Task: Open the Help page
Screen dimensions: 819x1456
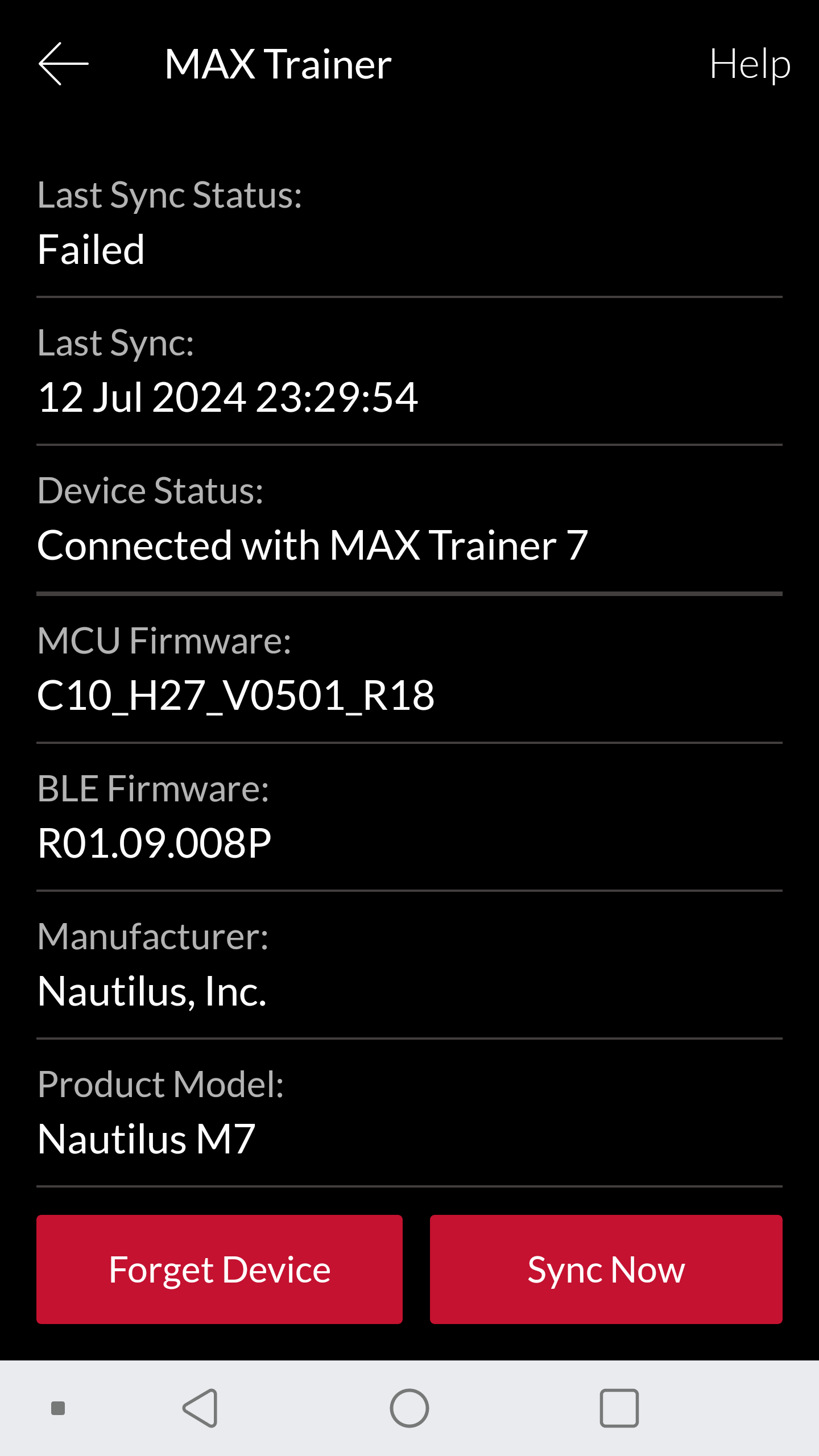Action: [750, 64]
